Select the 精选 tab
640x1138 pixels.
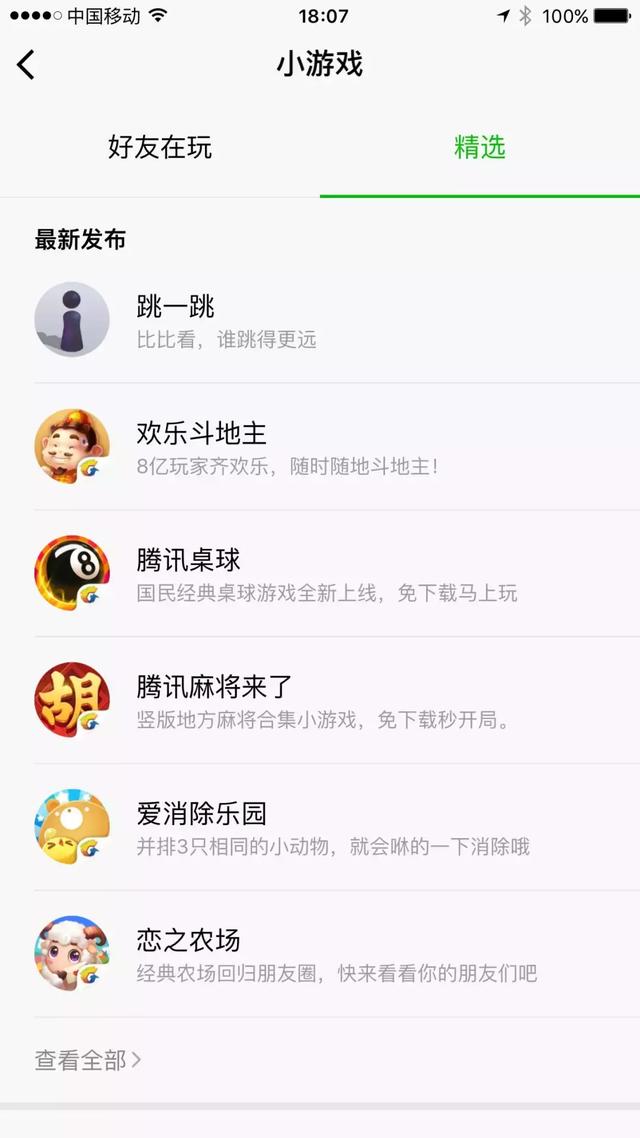(x=480, y=148)
